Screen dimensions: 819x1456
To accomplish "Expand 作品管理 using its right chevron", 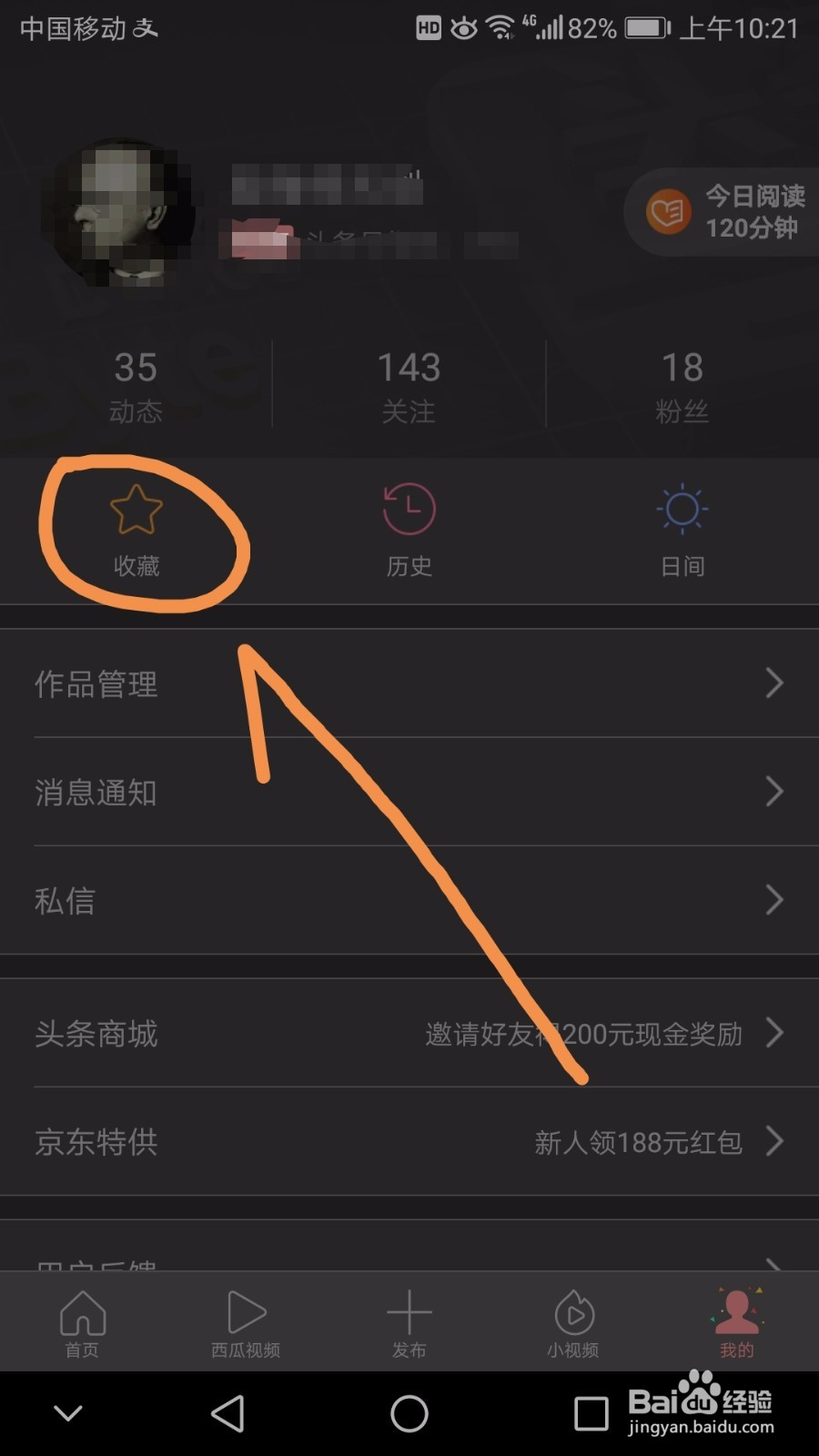I will (x=774, y=683).
